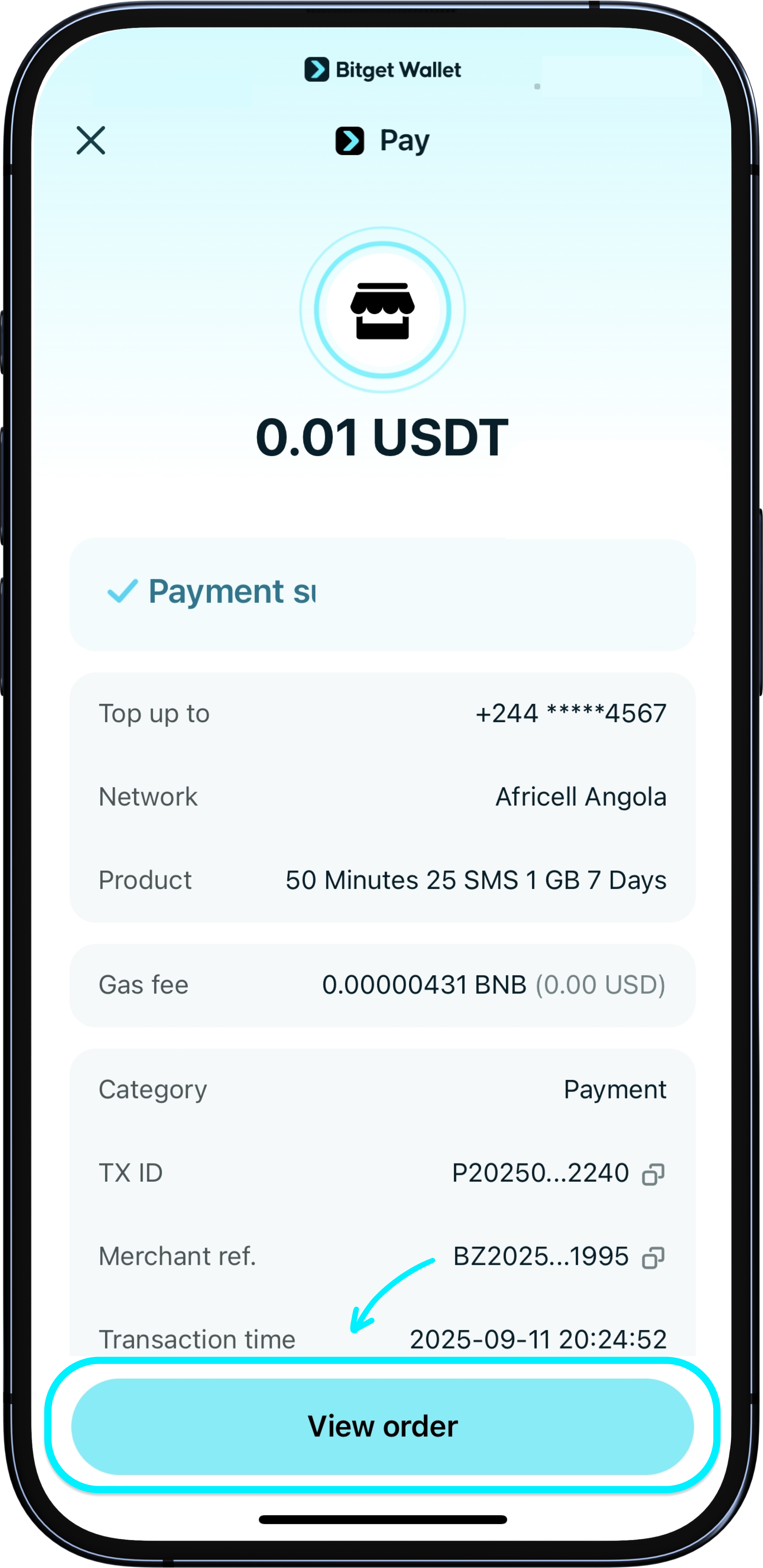Screen dimensions: 763x1568
Task: Click the Top up to phone number
Action: tap(571, 713)
